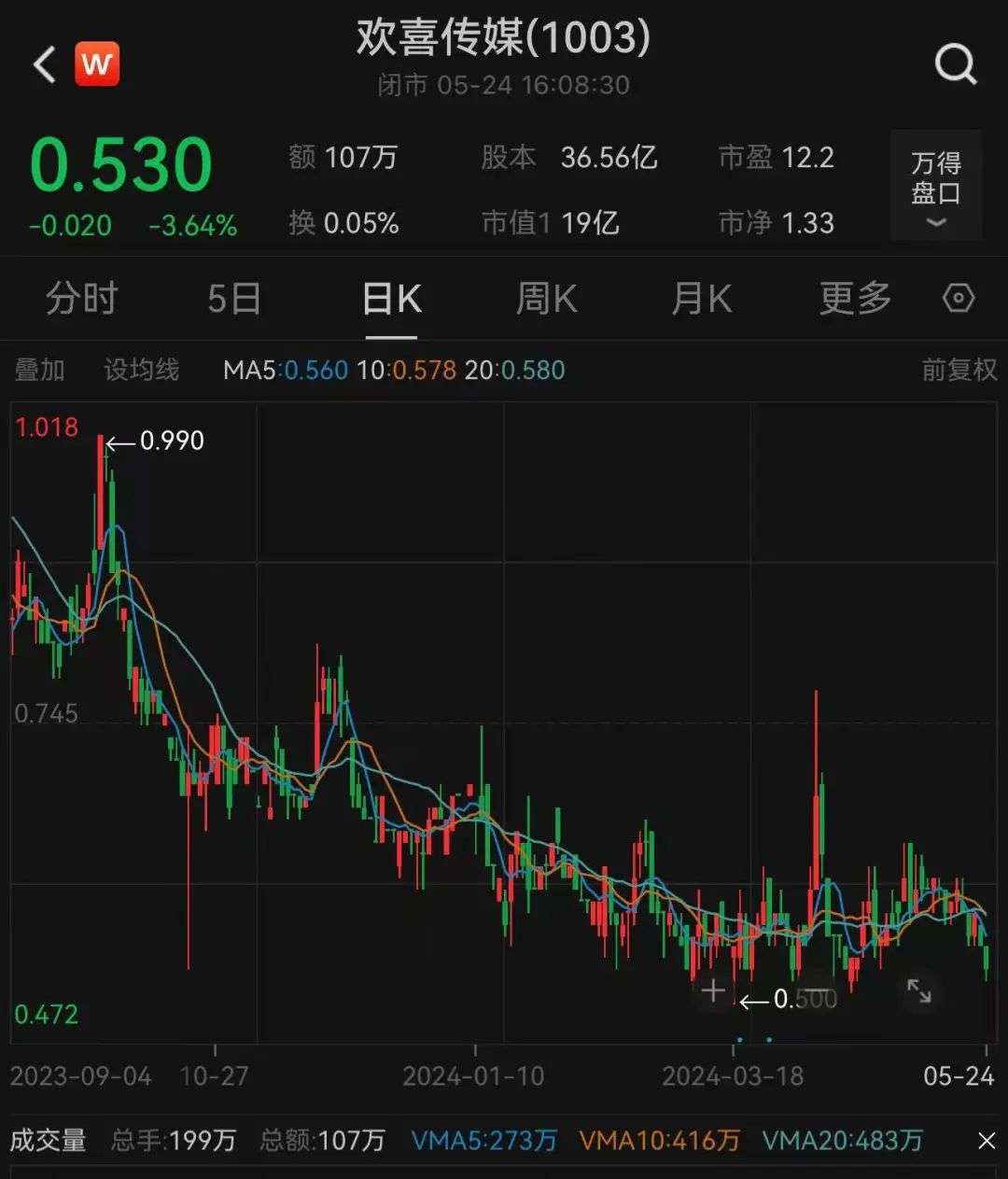Screen dimensions: 1008x1179
Task: Open the chart settings hexagon icon
Action: 959,299
